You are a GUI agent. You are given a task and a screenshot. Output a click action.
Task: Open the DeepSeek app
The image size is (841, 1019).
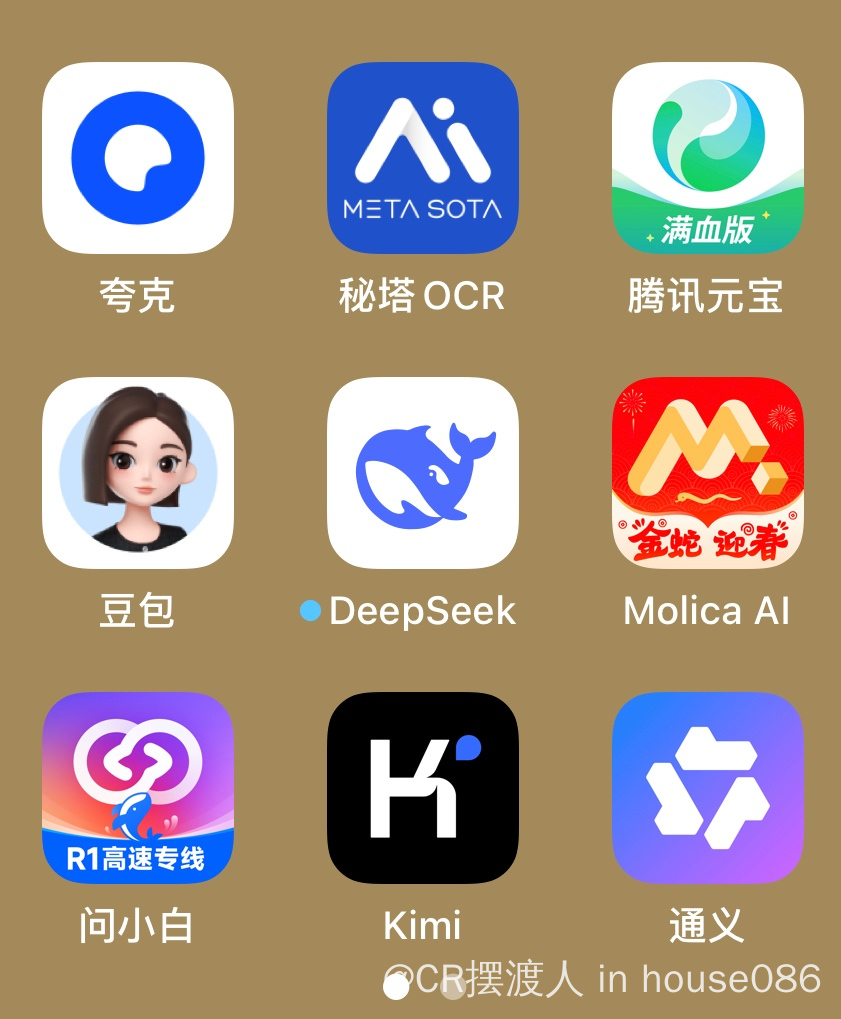coord(422,473)
